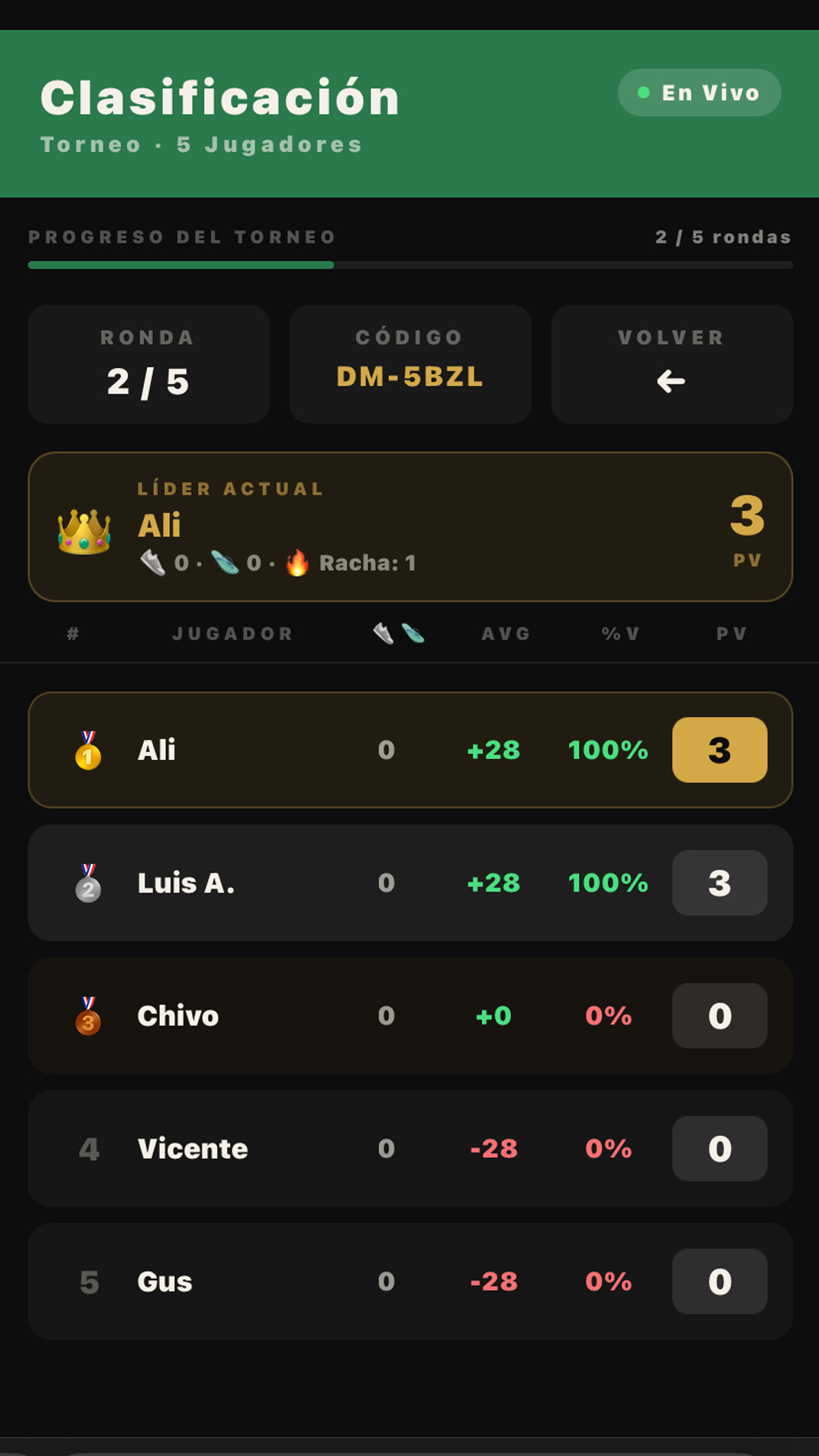Select Chivo's row in the ranking
Viewport: 819px width, 1456px height.
pos(409,1015)
